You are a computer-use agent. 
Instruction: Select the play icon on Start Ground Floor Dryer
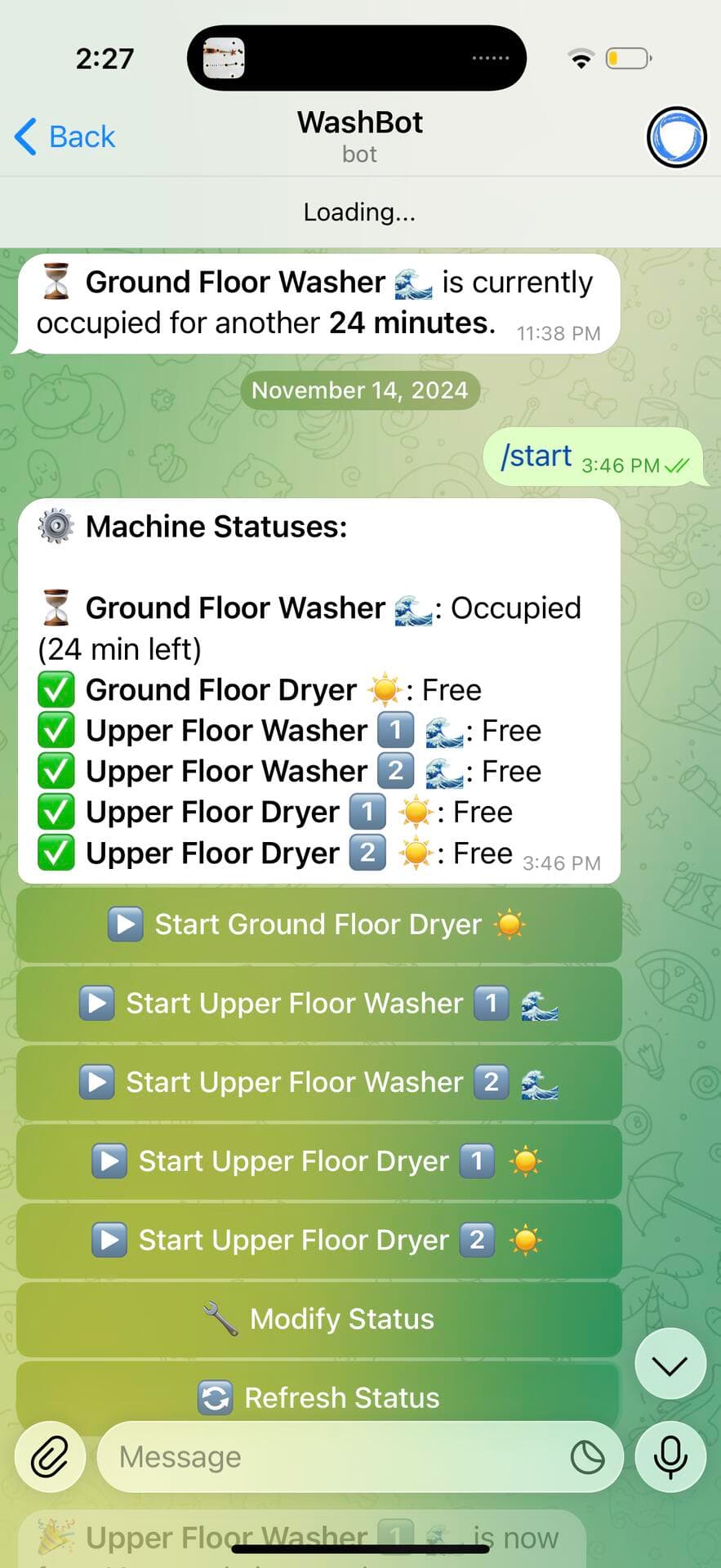coord(124,924)
